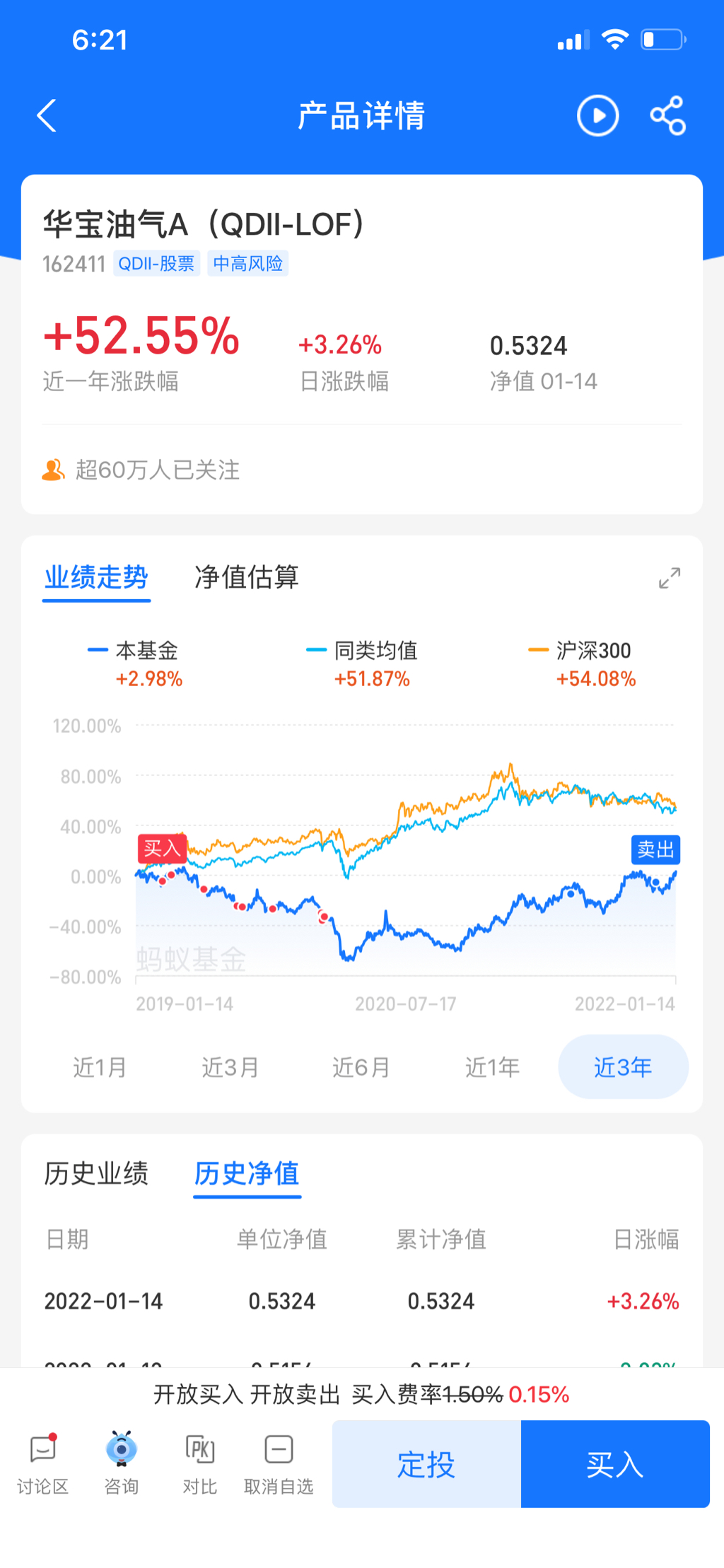Select the 历史净值 tab
This screenshot has height=1568, width=724.
point(247,1173)
